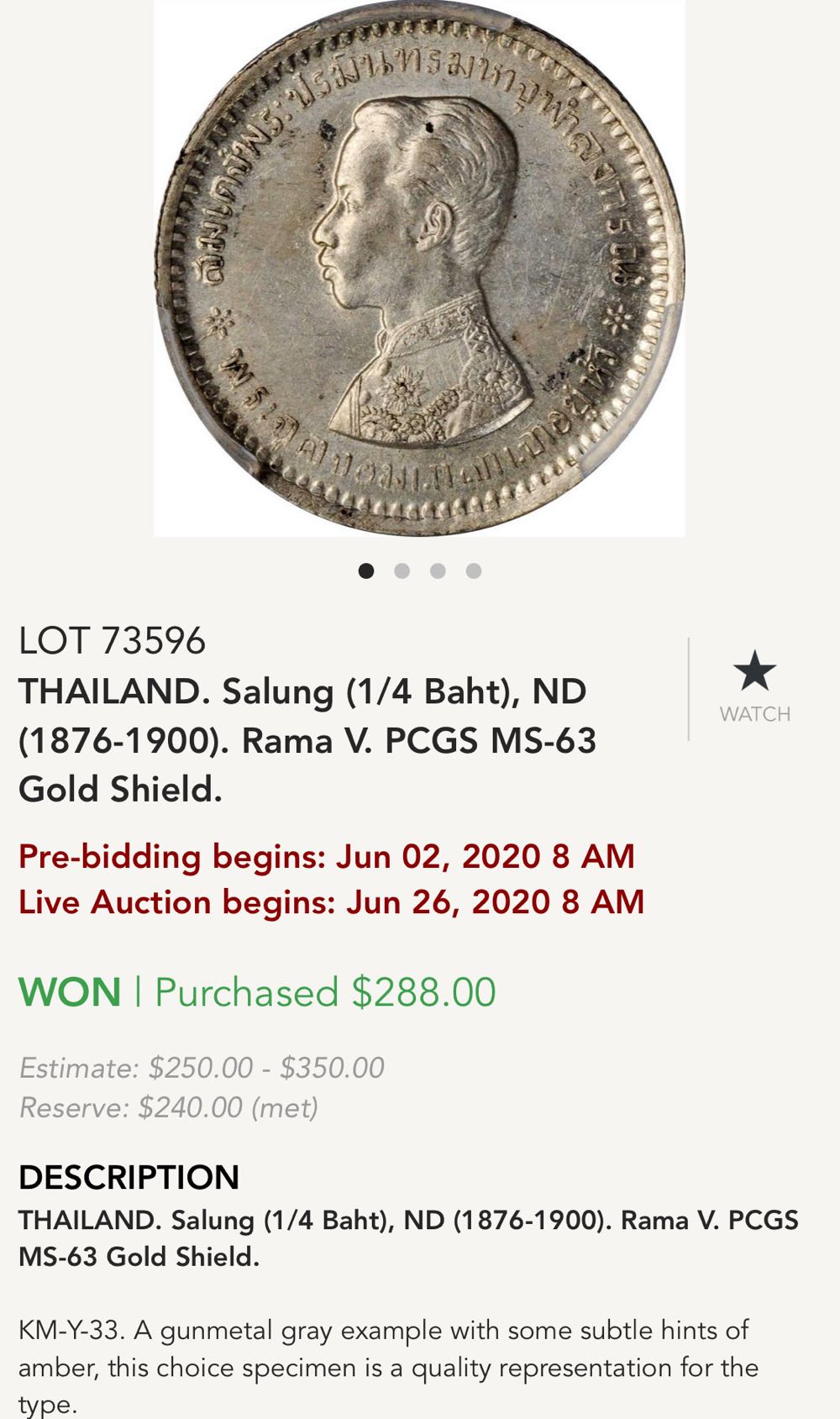The width and height of the screenshot is (840, 1419).
Task: Select the first carousel dot
Action: point(366,570)
